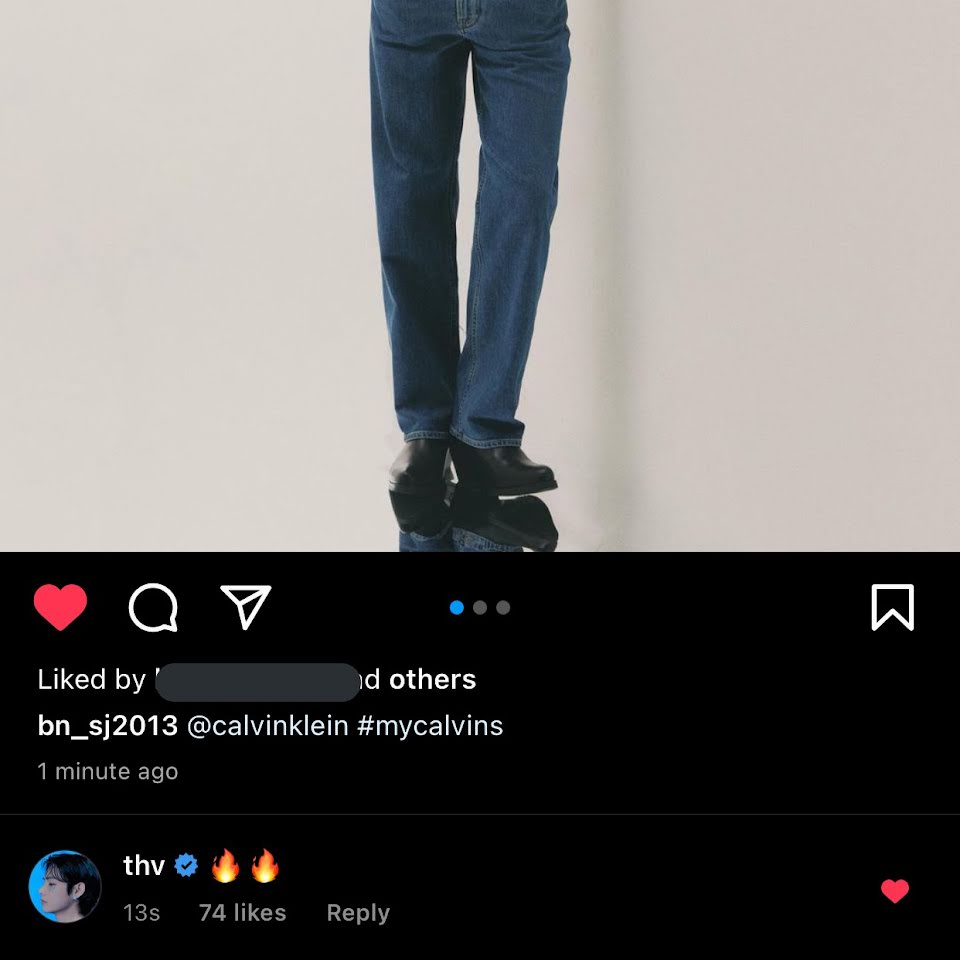Share this post via the paper plane
The height and width of the screenshot is (960, 960).
(x=245, y=607)
